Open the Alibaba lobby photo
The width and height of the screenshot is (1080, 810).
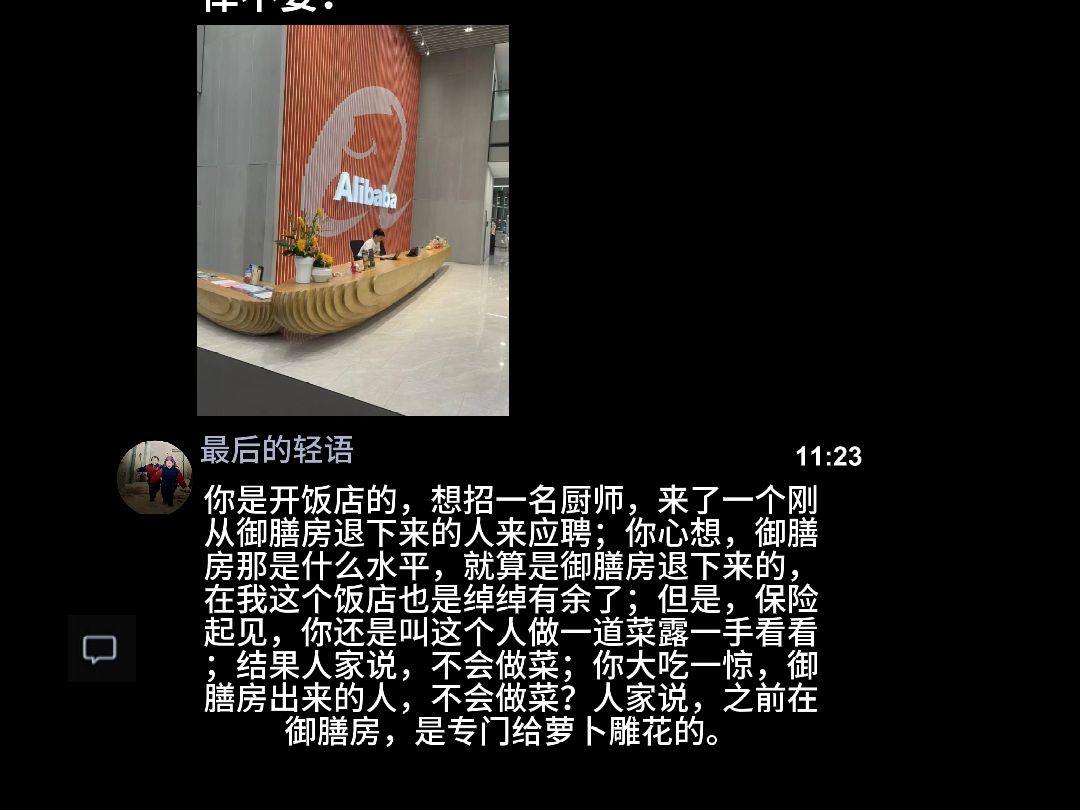[353, 220]
